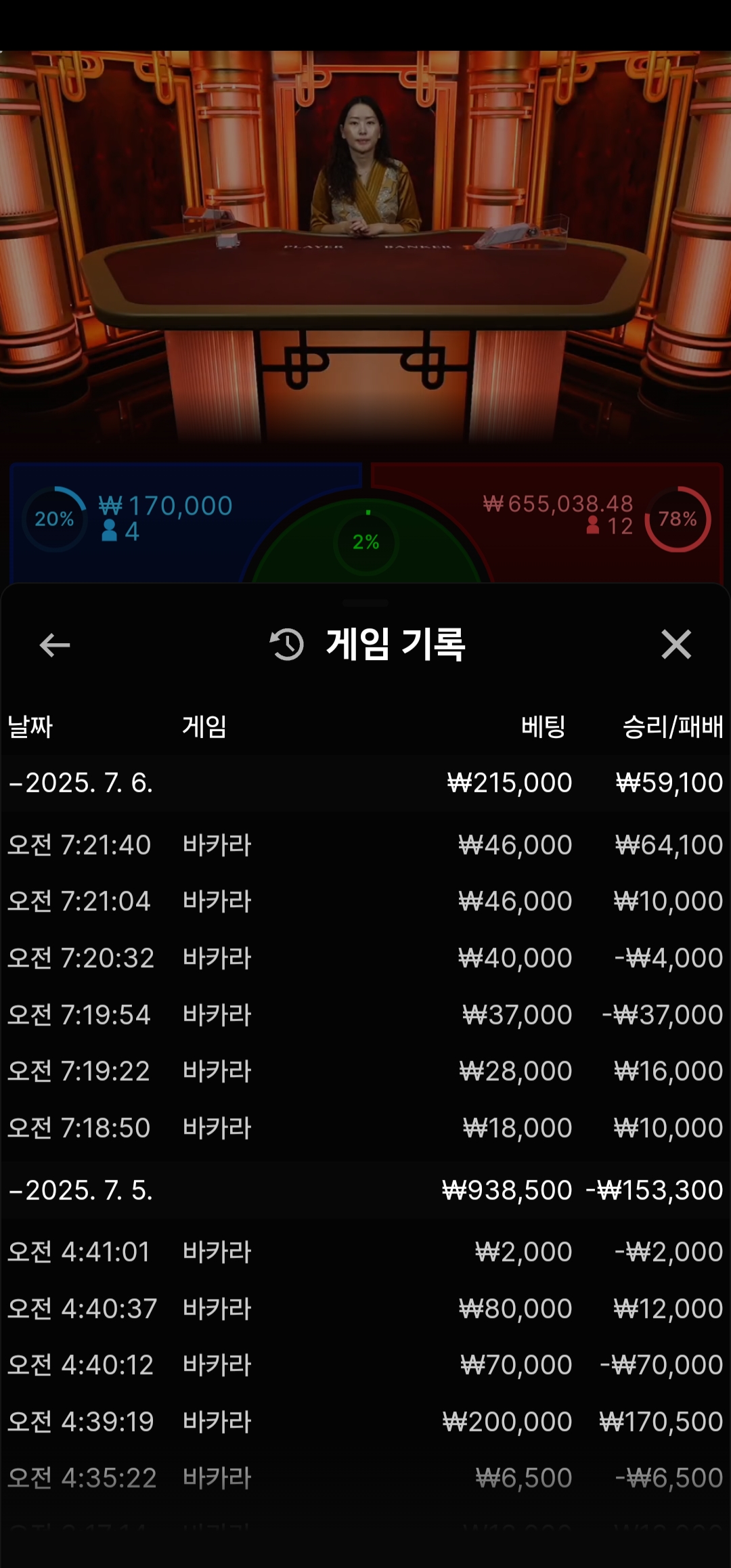
Task: Select the 오전 7:18:50 바카라 entry
Action: (365, 1128)
